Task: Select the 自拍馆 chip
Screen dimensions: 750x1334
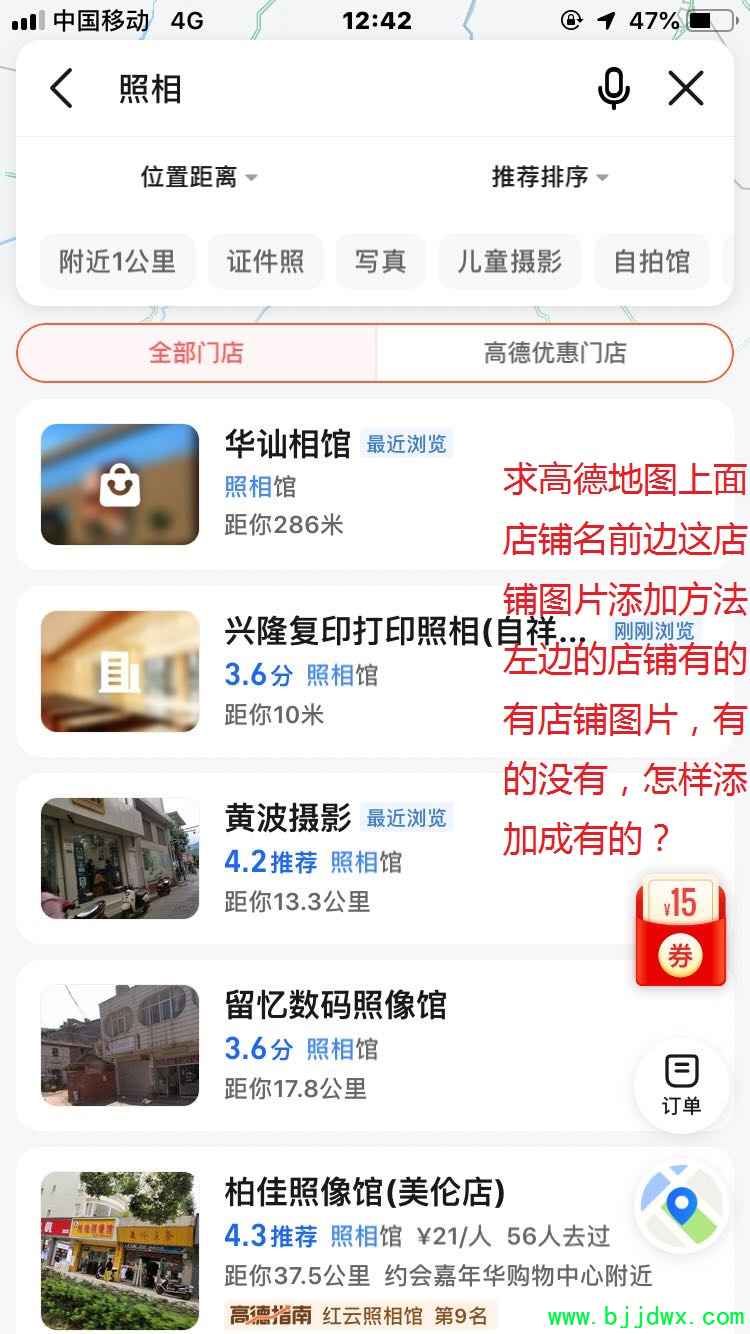Action: tap(651, 262)
